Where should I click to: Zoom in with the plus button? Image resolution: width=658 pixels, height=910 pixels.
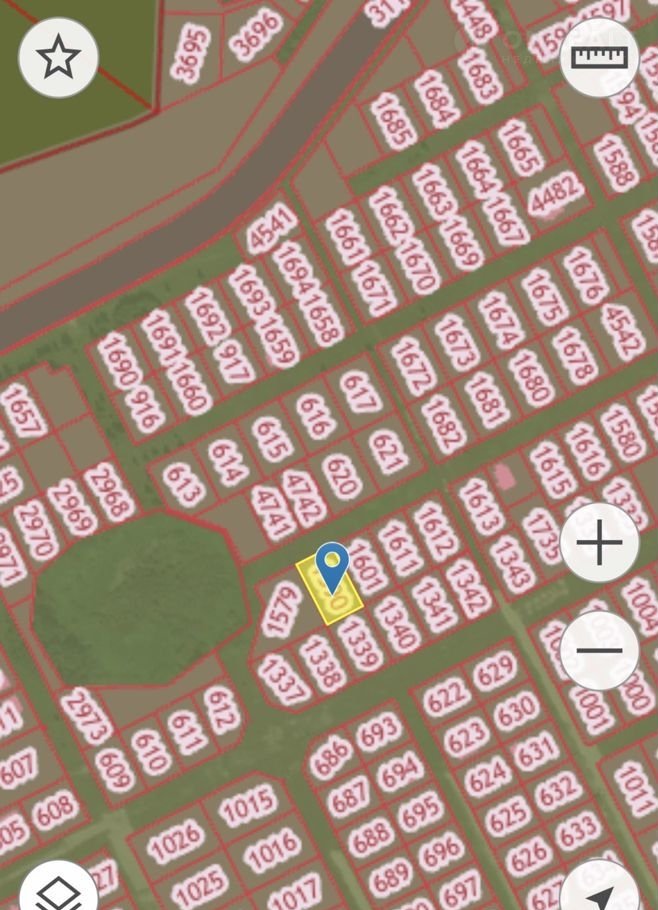[599, 545]
